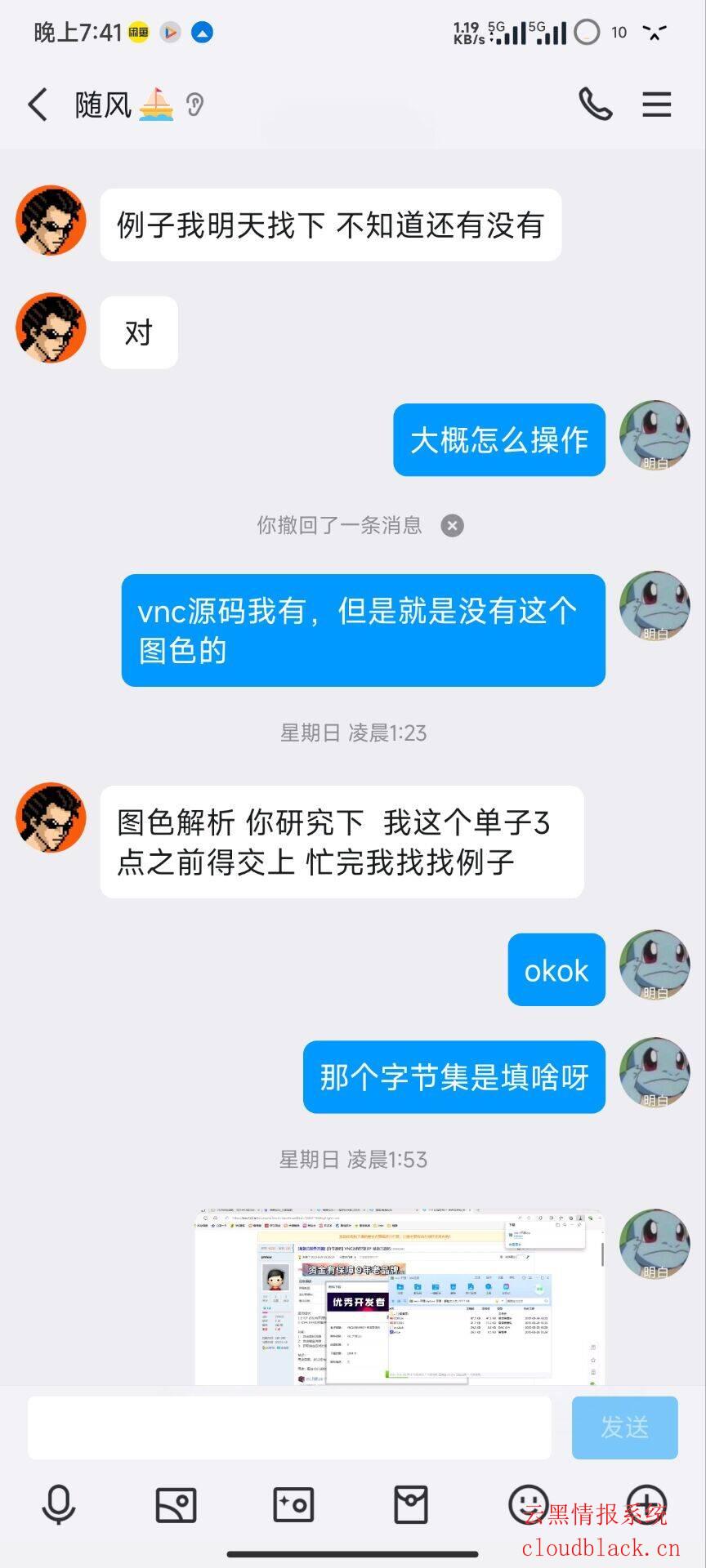View 随风's profile from the 对 message avatar
This screenshot has width=706, height=1568.
click(51, 328)
